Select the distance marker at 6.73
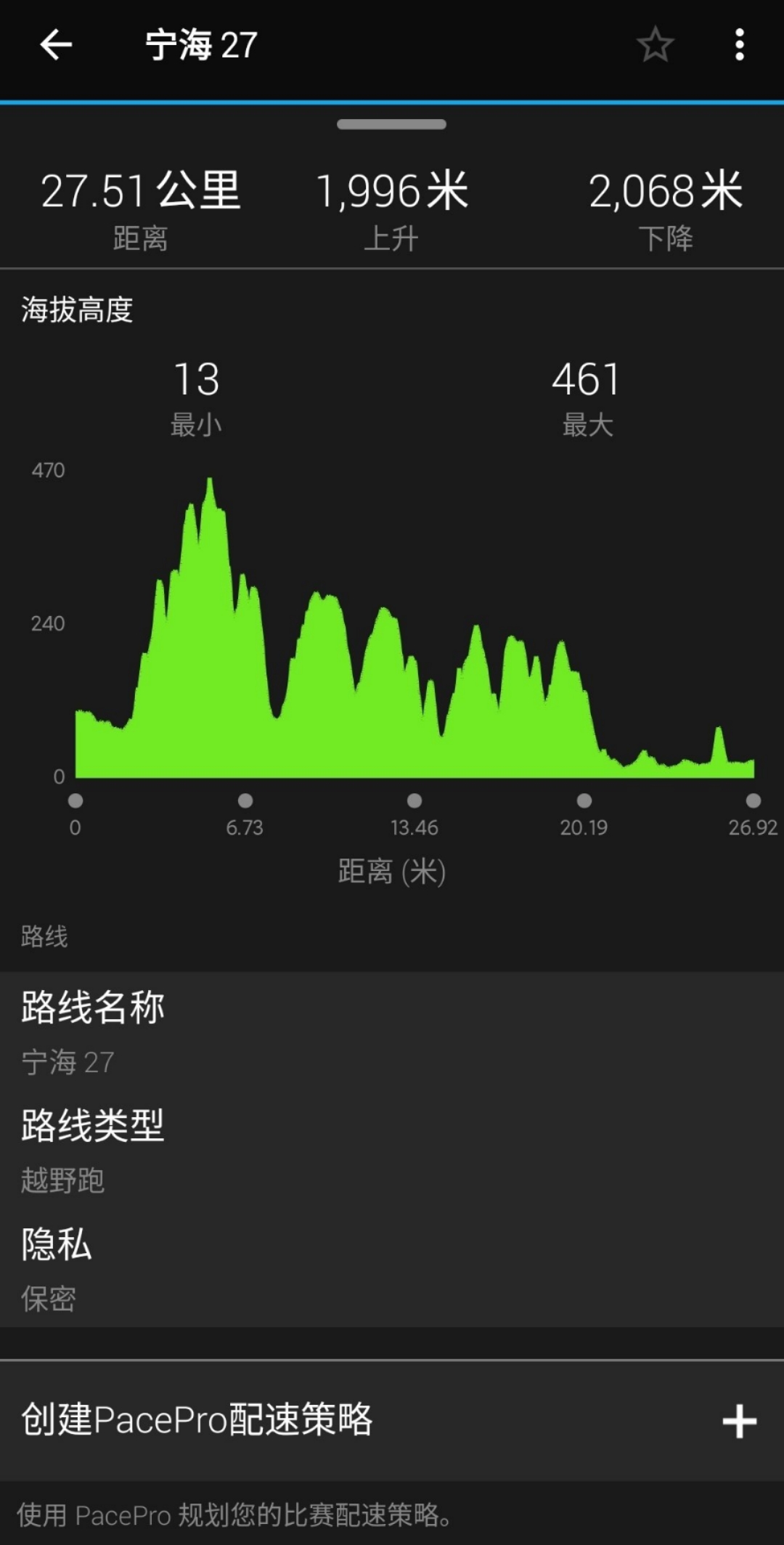Screen dimensions: 784x1545 [x=245, y=801]
